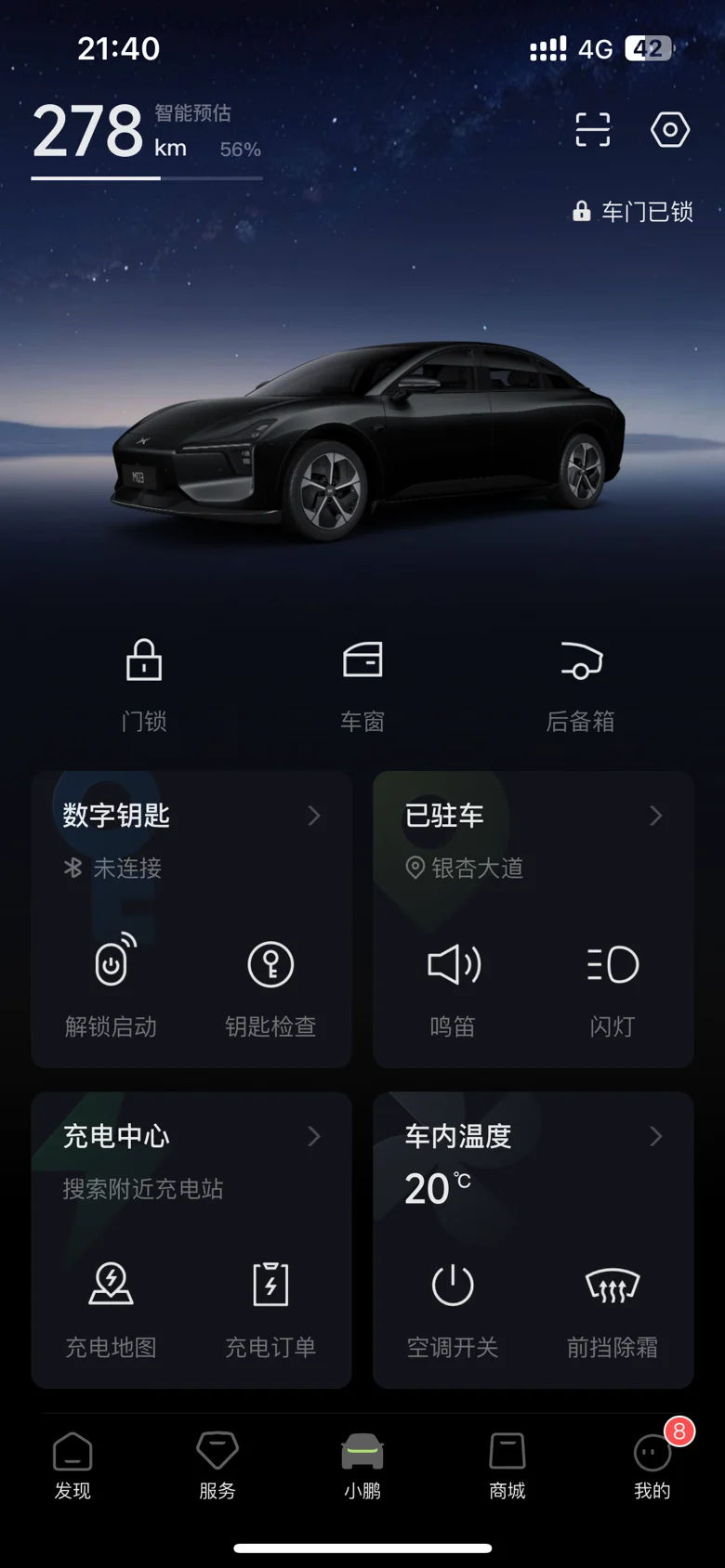Switch to the 发现 tab
This screenshot has width=725, height=1568.
pos(72,1466)
